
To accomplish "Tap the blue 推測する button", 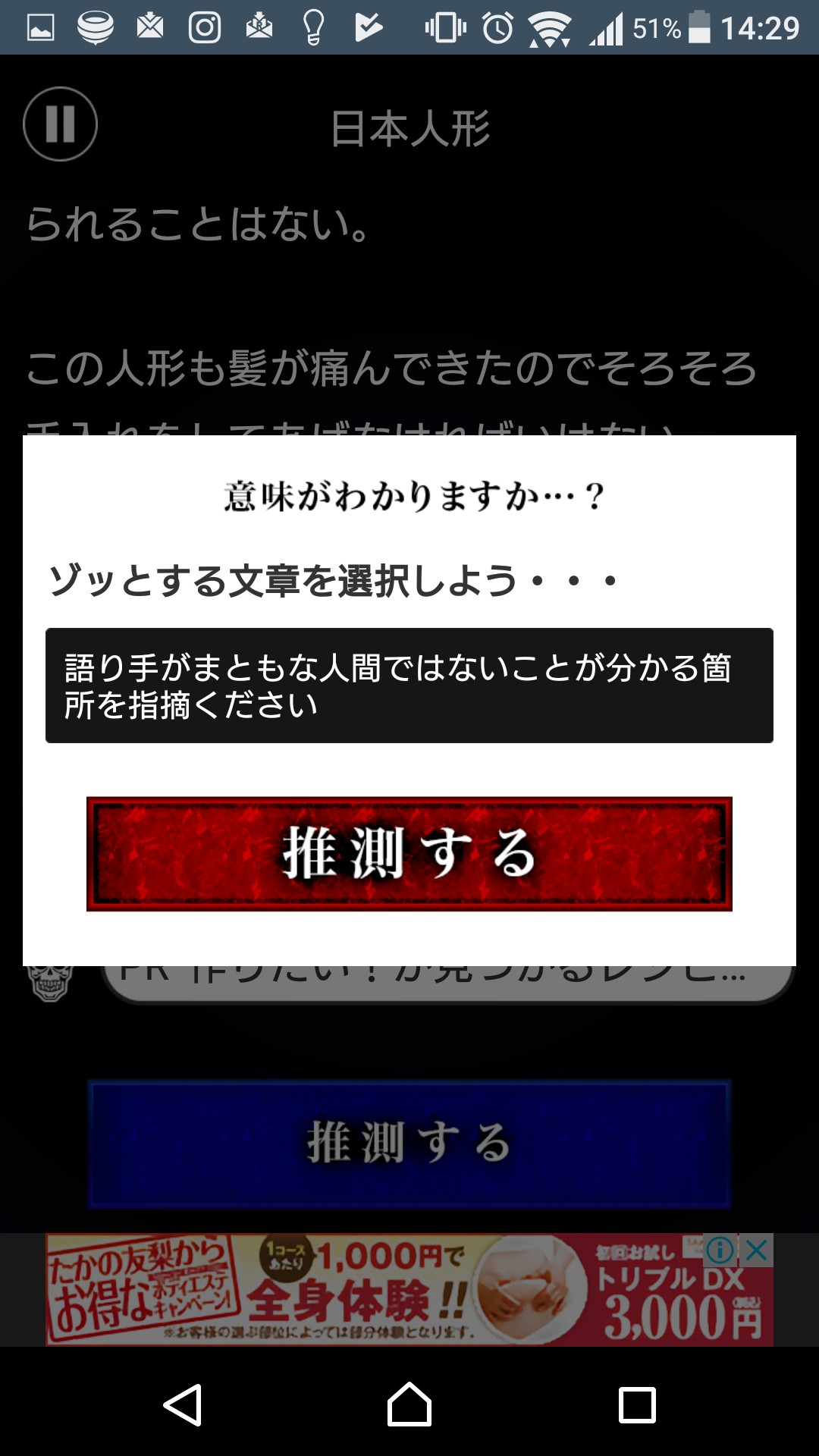I will (x=409, y=1144).
